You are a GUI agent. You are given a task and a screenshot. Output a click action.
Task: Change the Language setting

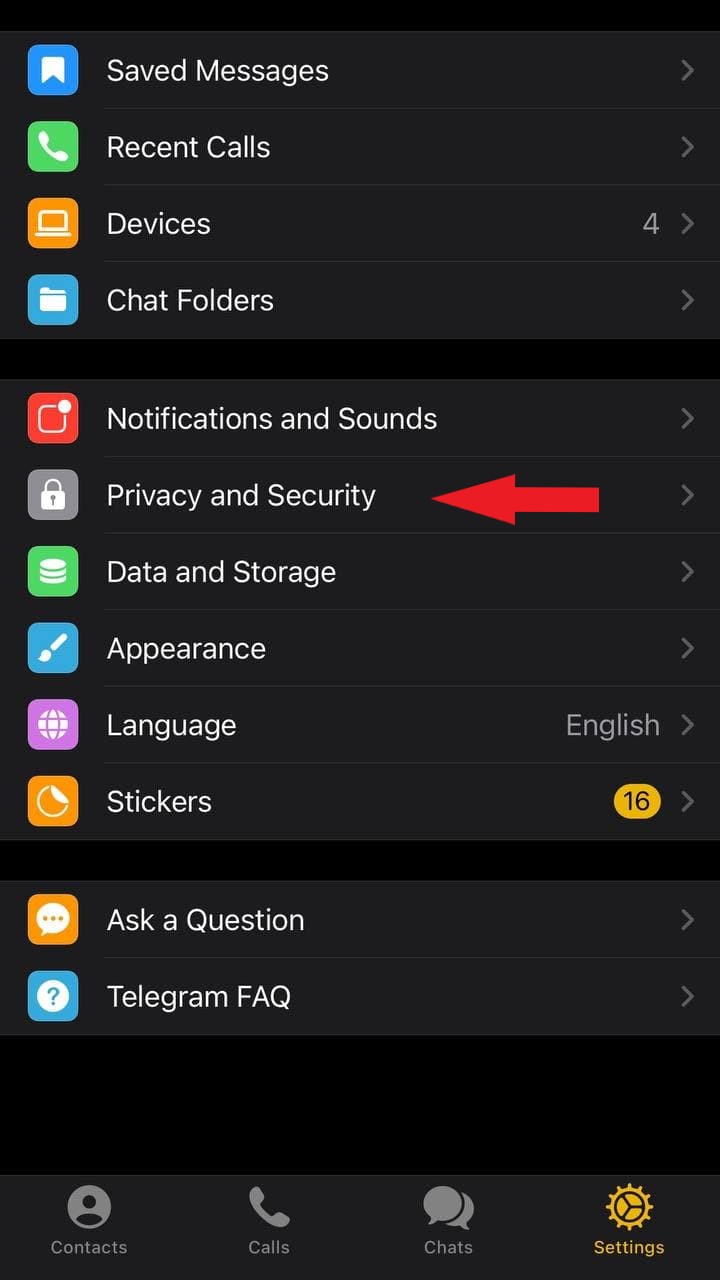point(360,725)
